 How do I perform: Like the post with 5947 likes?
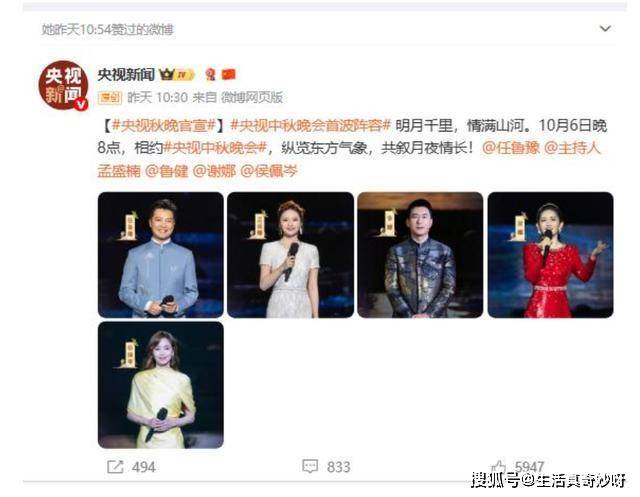pos(518,467)
